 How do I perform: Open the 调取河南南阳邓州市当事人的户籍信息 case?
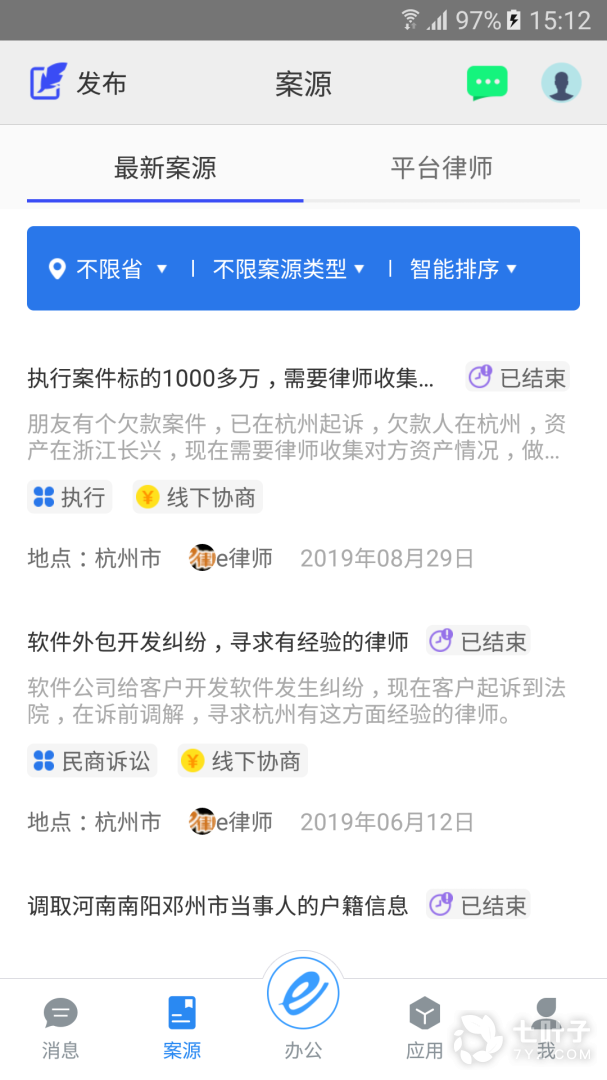coord(218,906)
